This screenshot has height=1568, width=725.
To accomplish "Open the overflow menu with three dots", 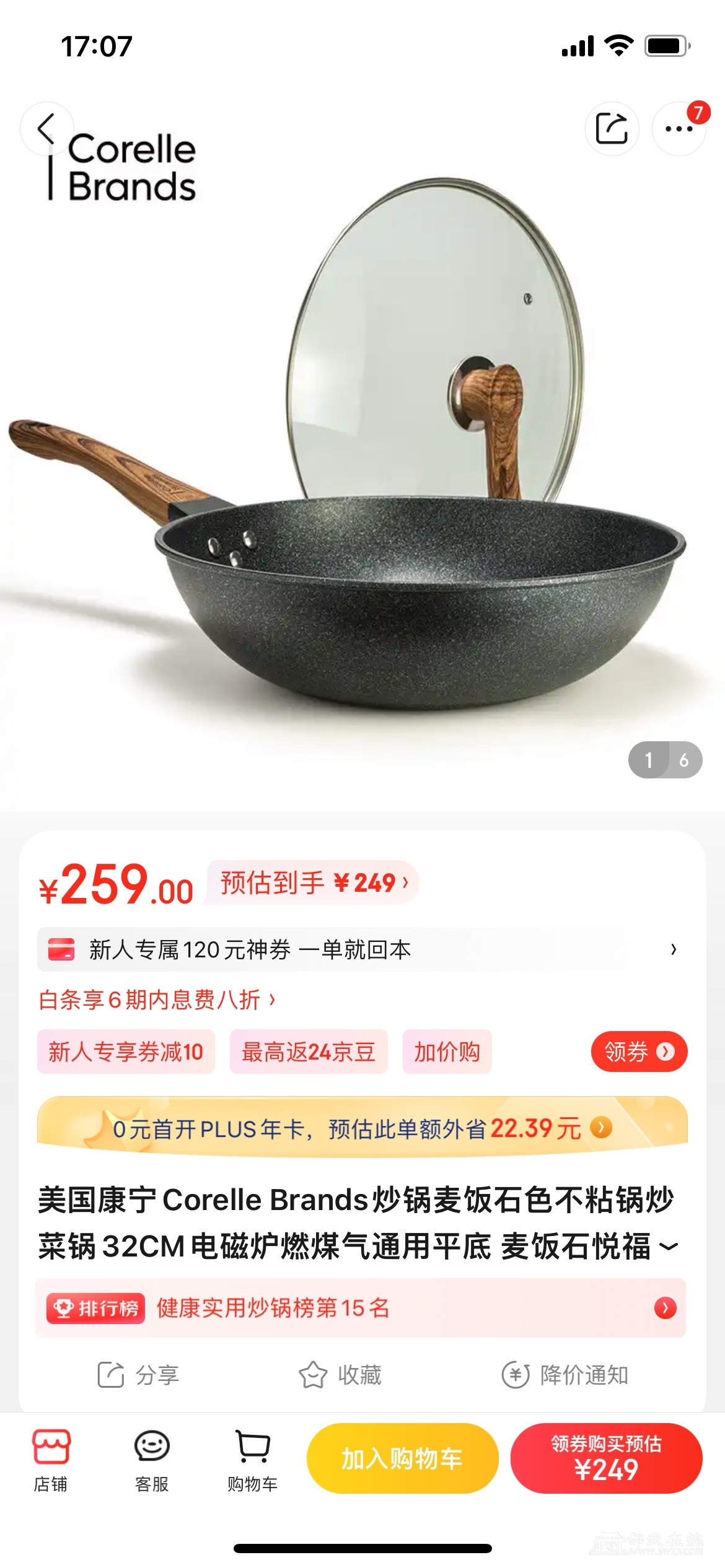I will 679,129.
